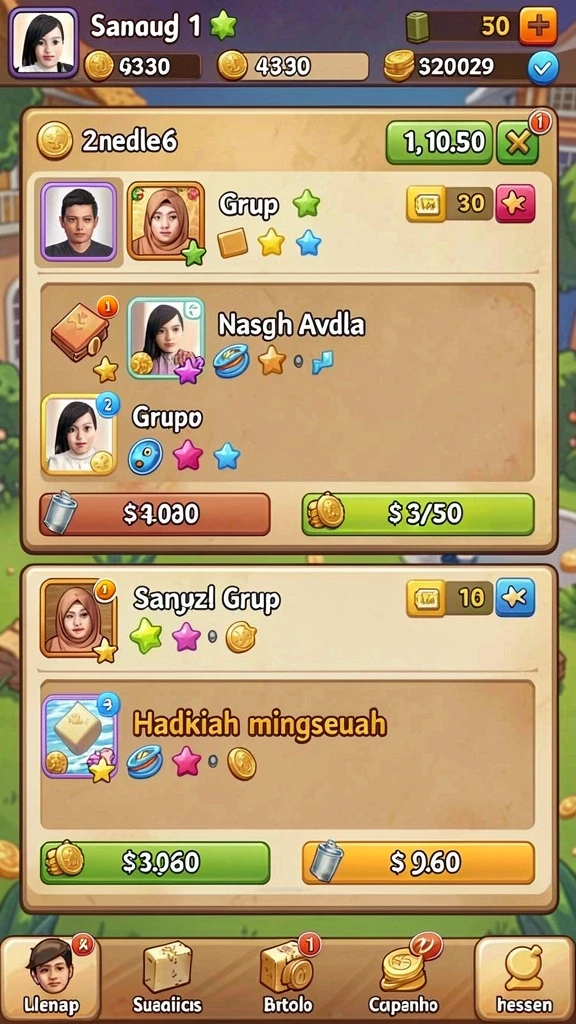Image resolution: width=576 pixels, height=1024 pixels.
Task: Tap the green $3/50 coin button
Action: (x=418, y=515)
